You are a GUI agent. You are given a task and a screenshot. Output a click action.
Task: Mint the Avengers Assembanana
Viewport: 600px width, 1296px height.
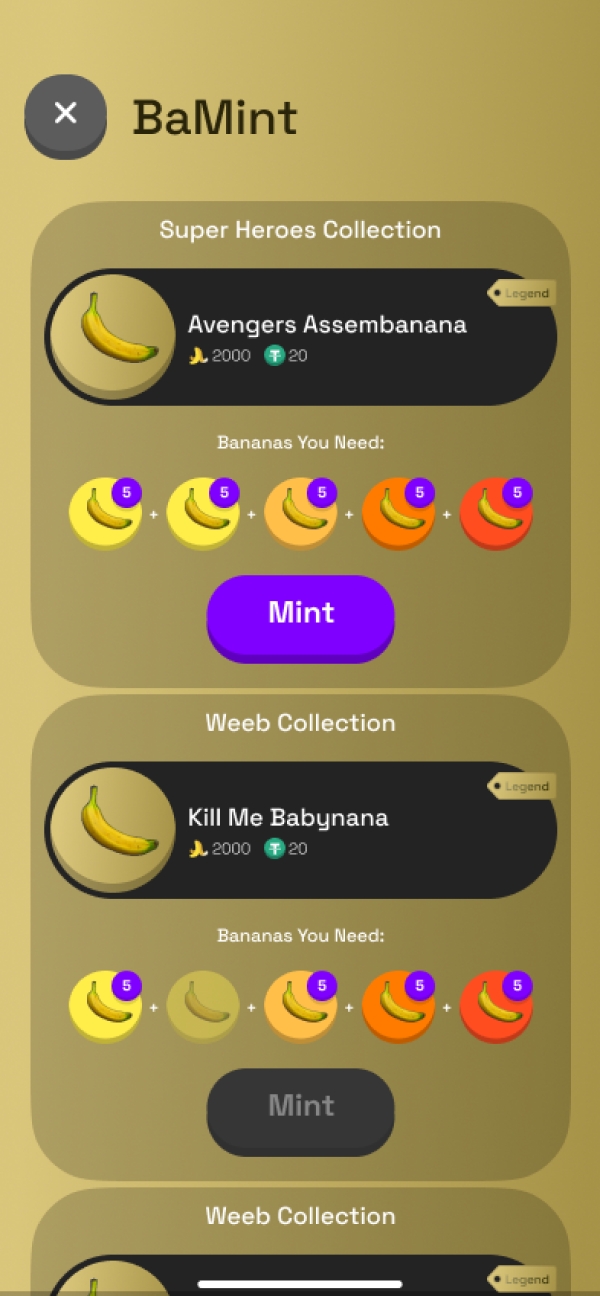point(300,613)
